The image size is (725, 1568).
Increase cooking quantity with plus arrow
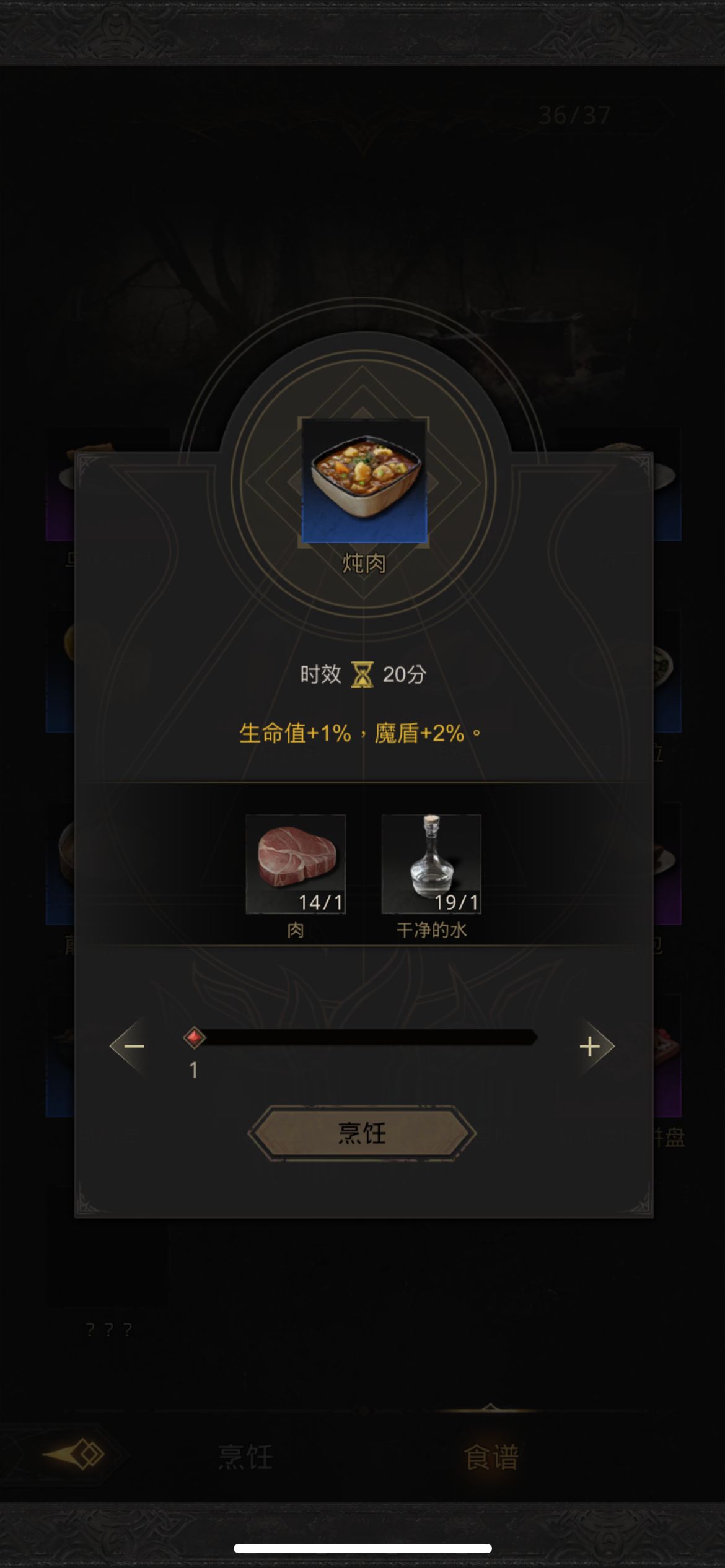coord(593,1047)
